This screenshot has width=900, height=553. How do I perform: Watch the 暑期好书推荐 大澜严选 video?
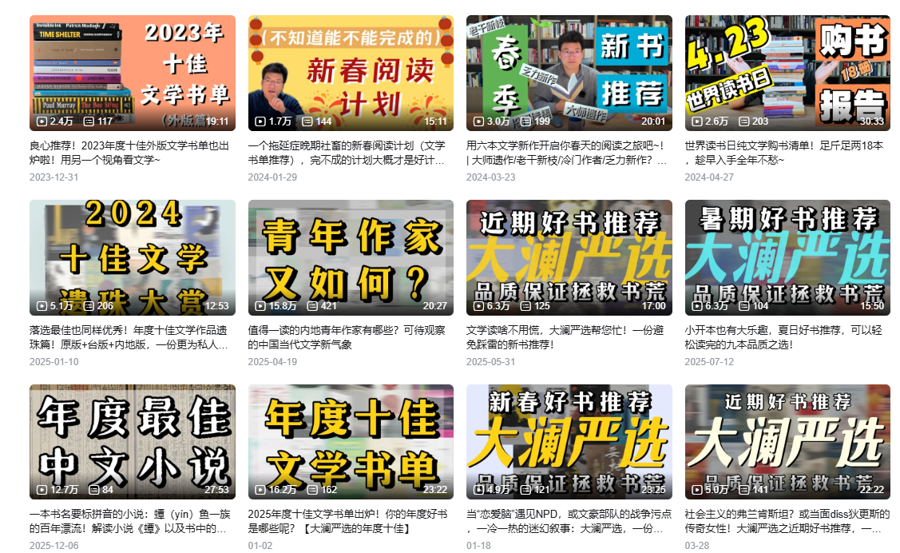point(787,257)
